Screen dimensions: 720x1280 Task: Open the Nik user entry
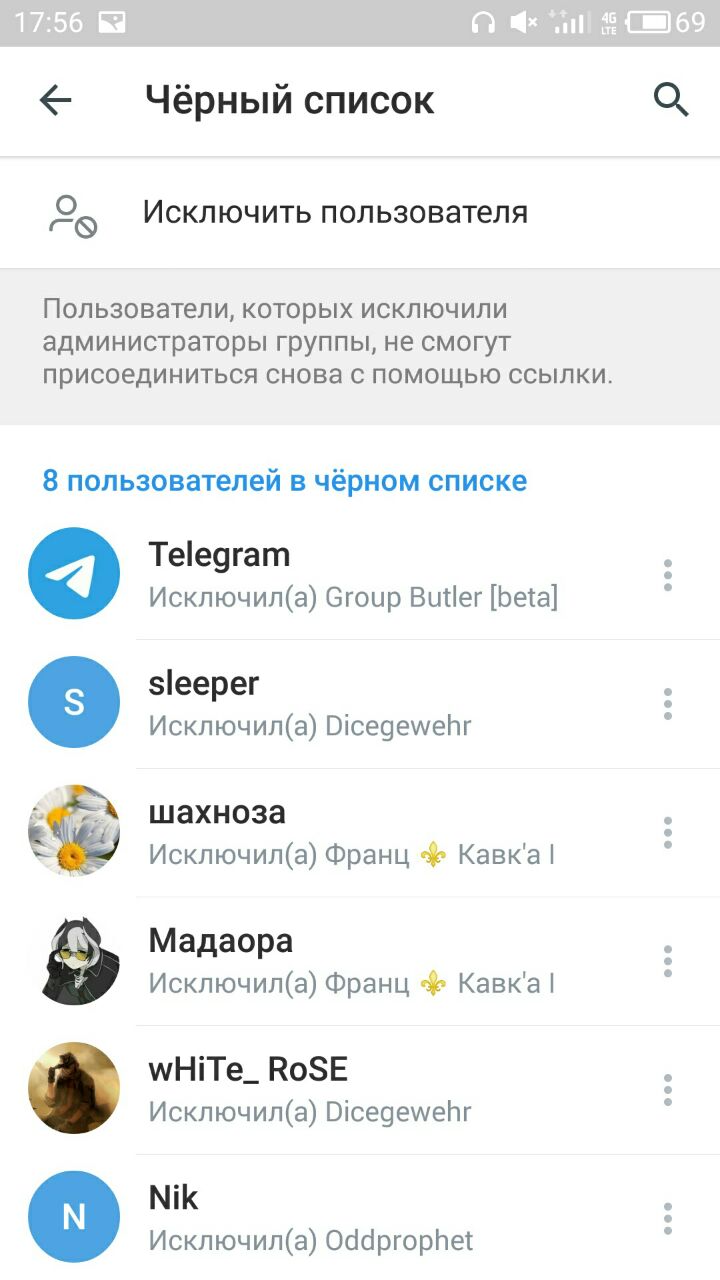(x=350, y=1218)
